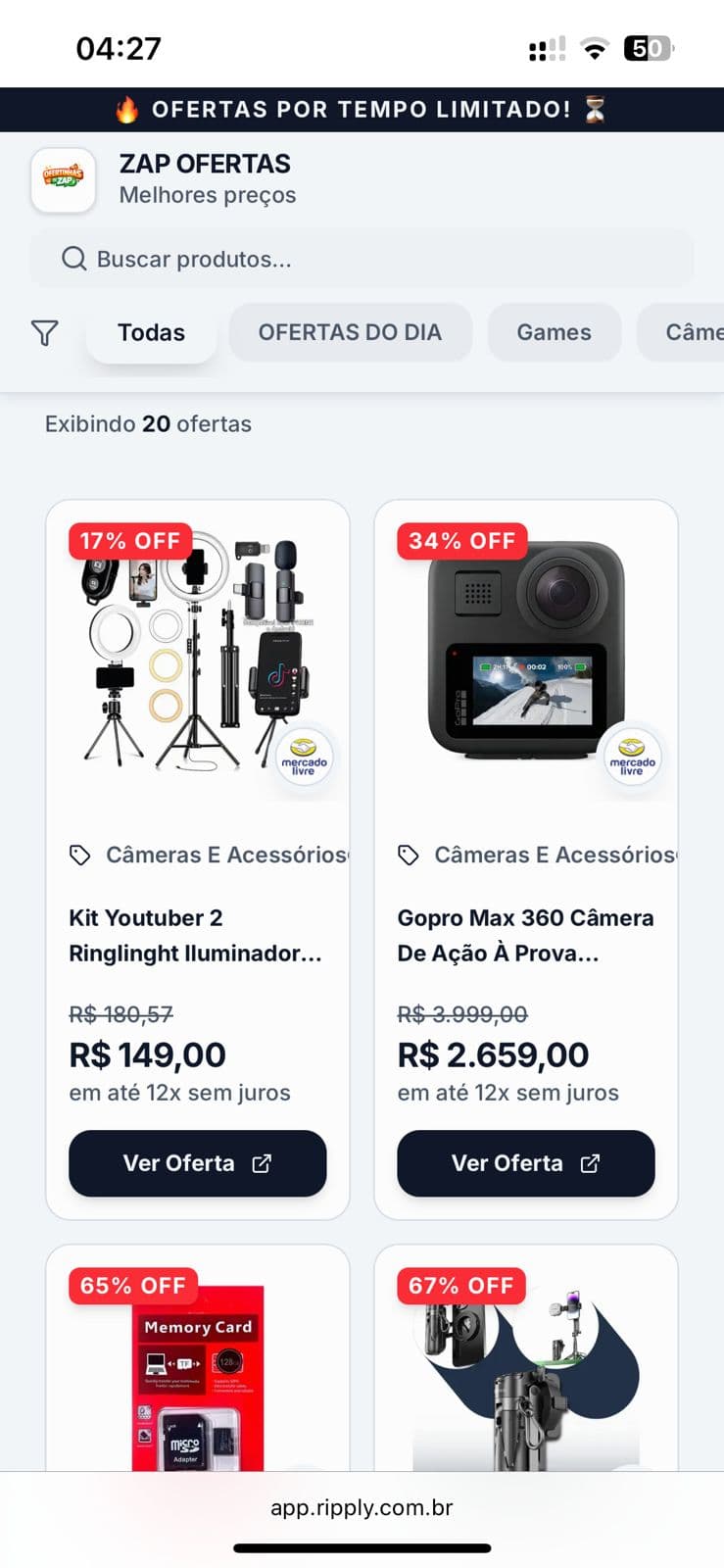This screenshot has height=1568, width=724.
Task: Open the filter funnel icon
Action: tap(44, 333)
